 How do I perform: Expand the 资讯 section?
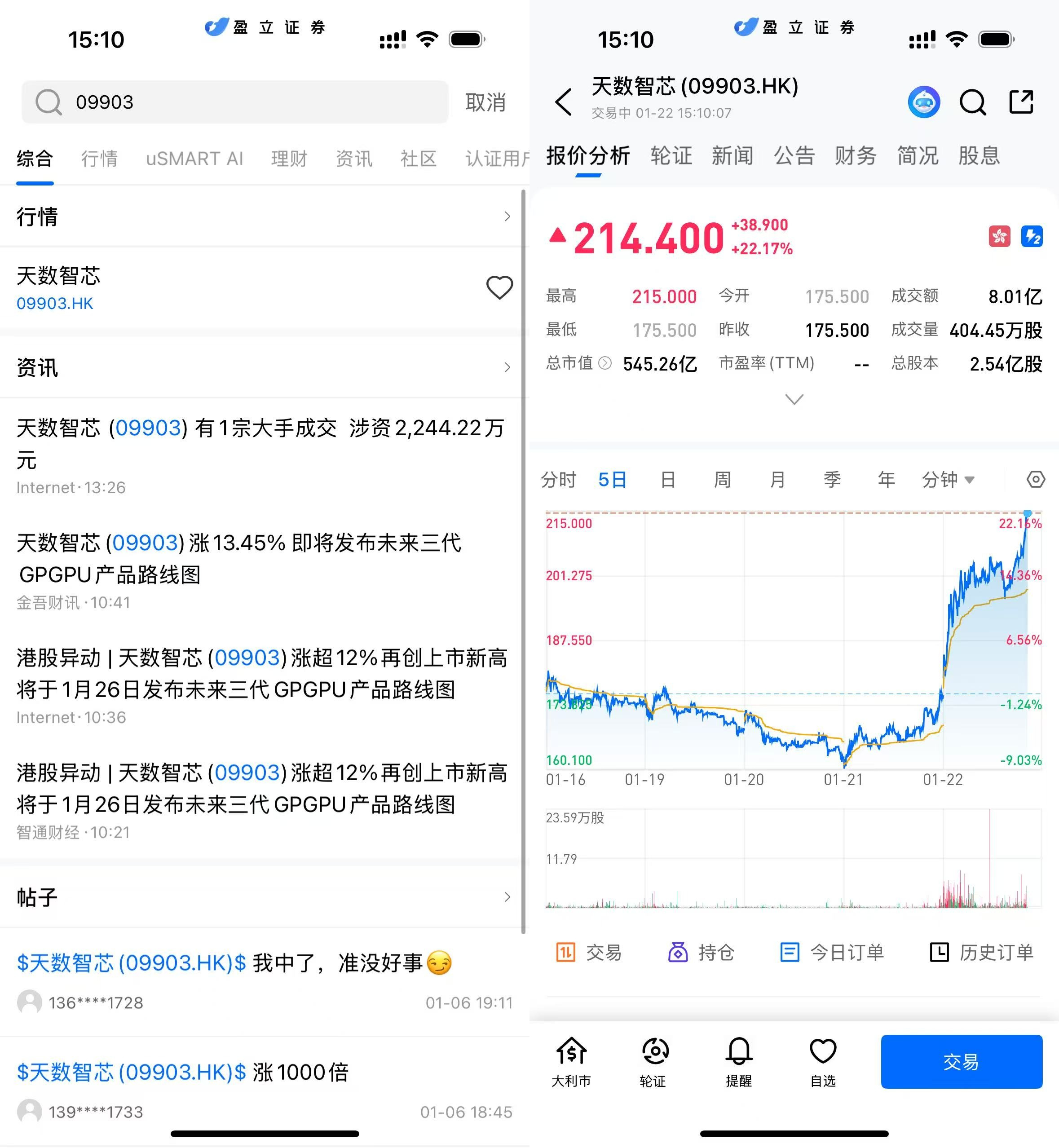click(264, 367)
